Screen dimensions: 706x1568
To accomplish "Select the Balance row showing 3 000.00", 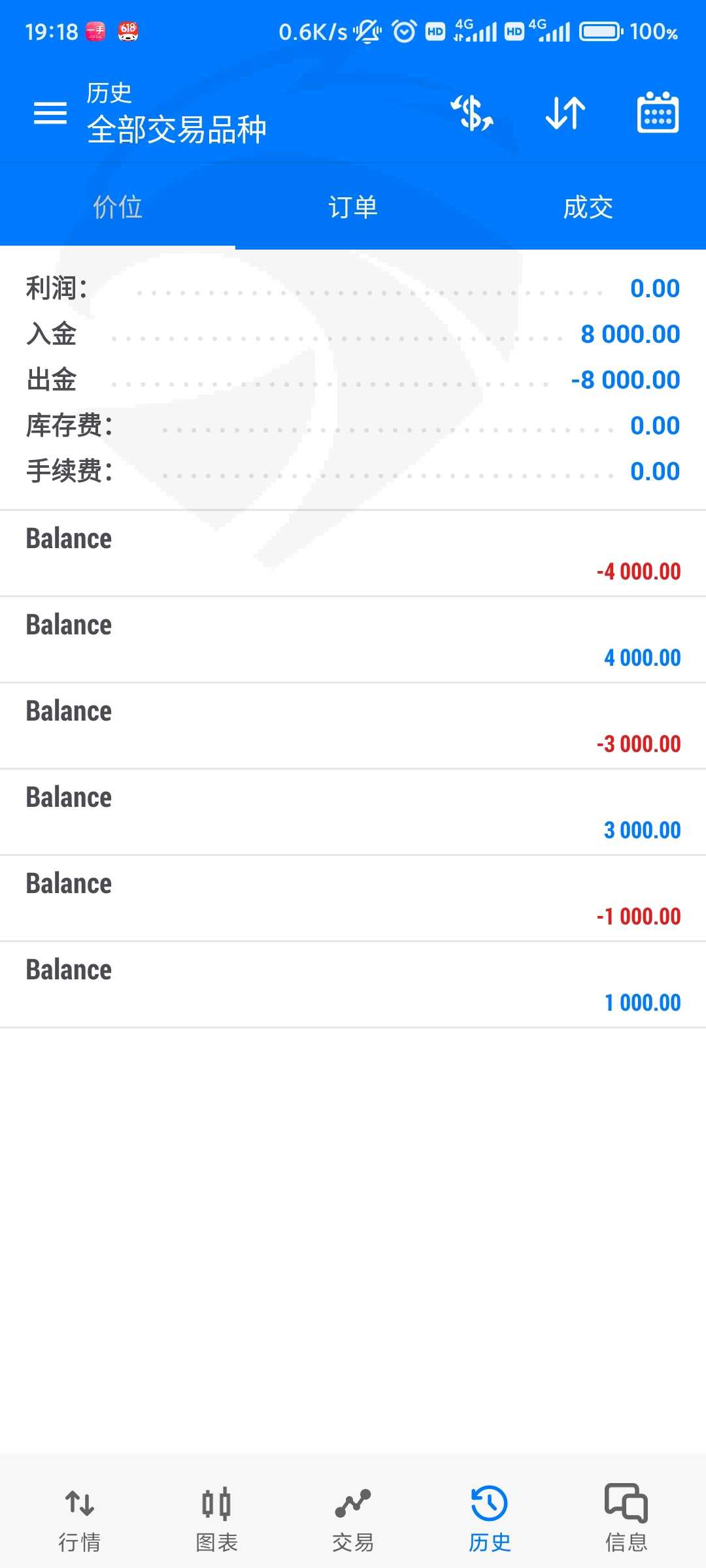I will click(x=353, y=813).
